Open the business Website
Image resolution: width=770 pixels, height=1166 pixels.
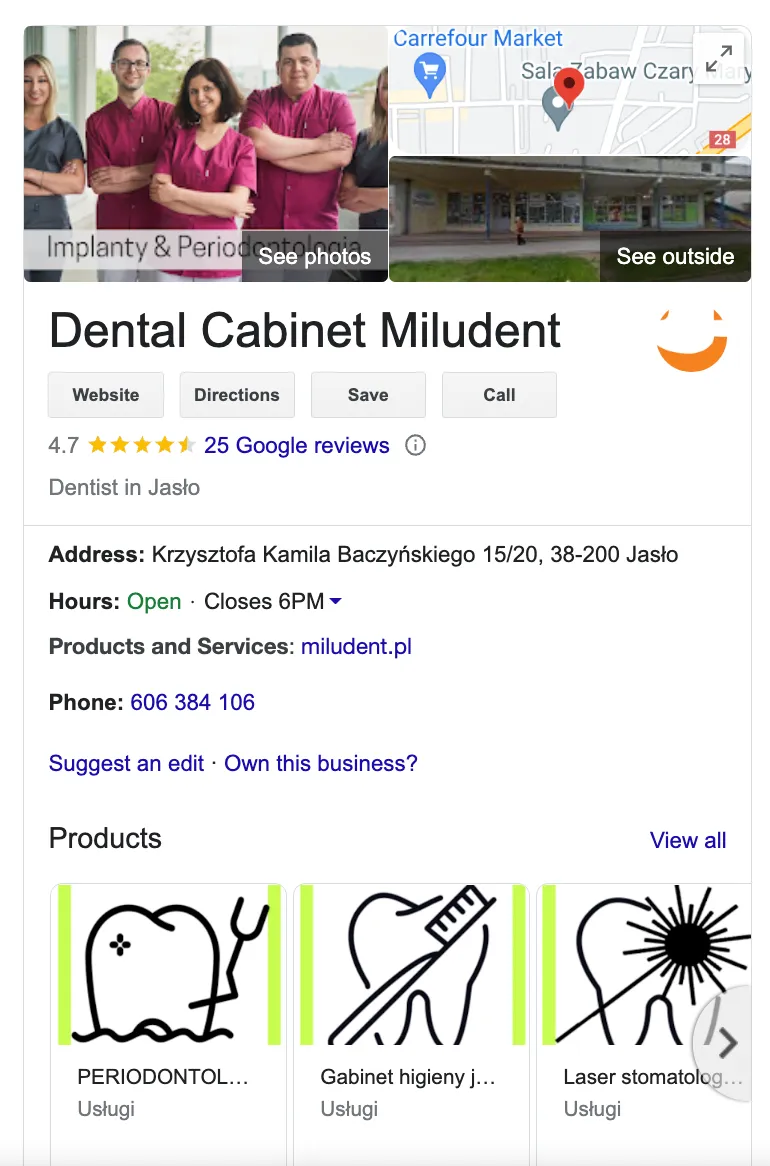(106, 395)
